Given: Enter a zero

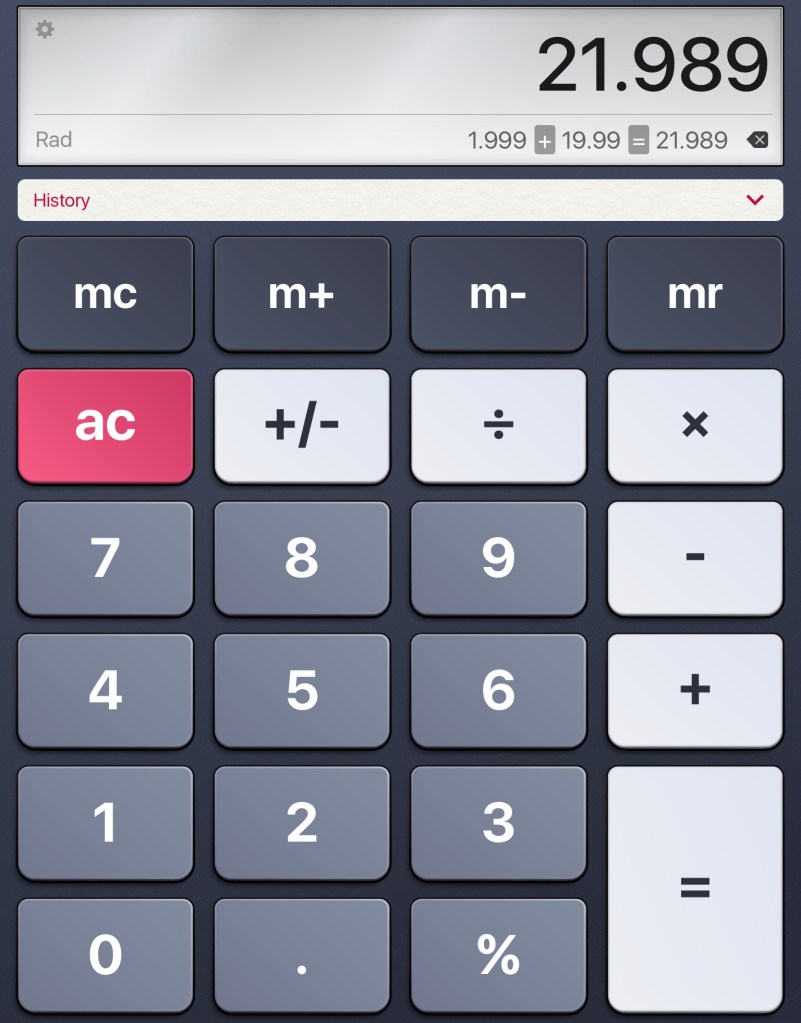Looking at the screenshot, I should click(105, 954).
